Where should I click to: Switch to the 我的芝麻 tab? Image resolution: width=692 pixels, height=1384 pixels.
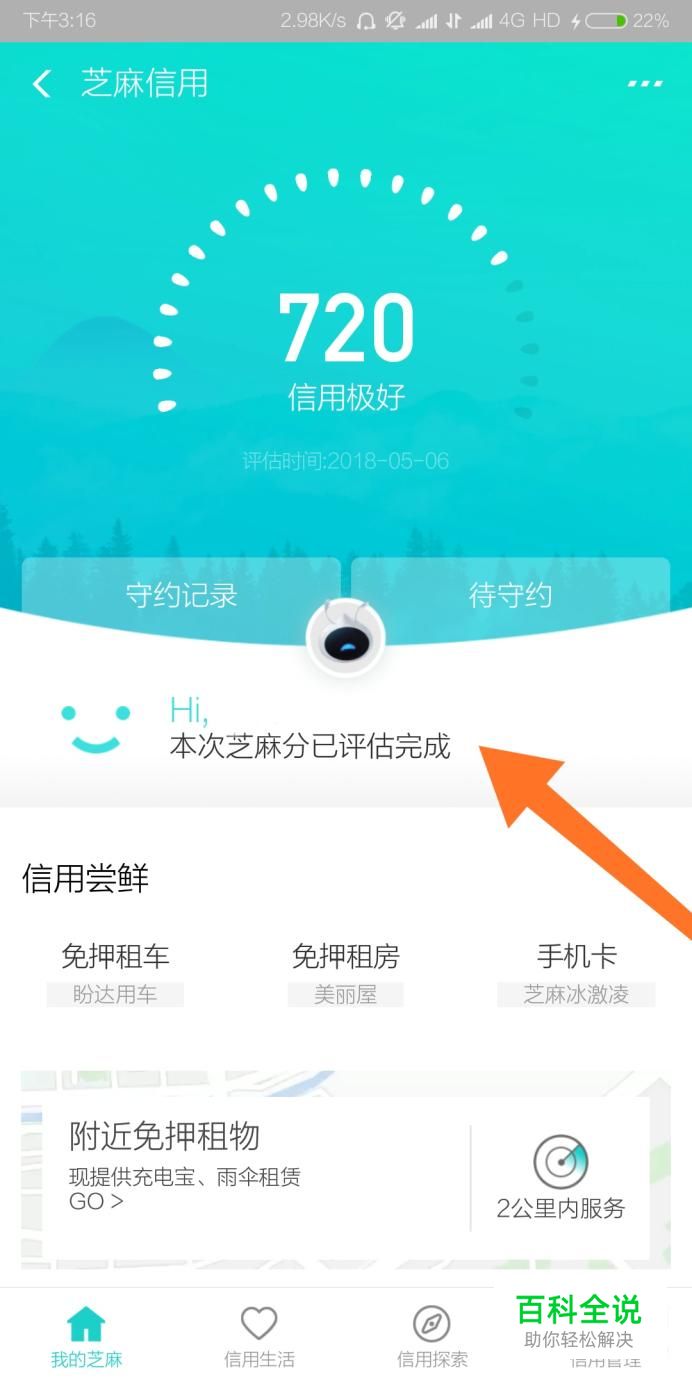pos(86,1336)
